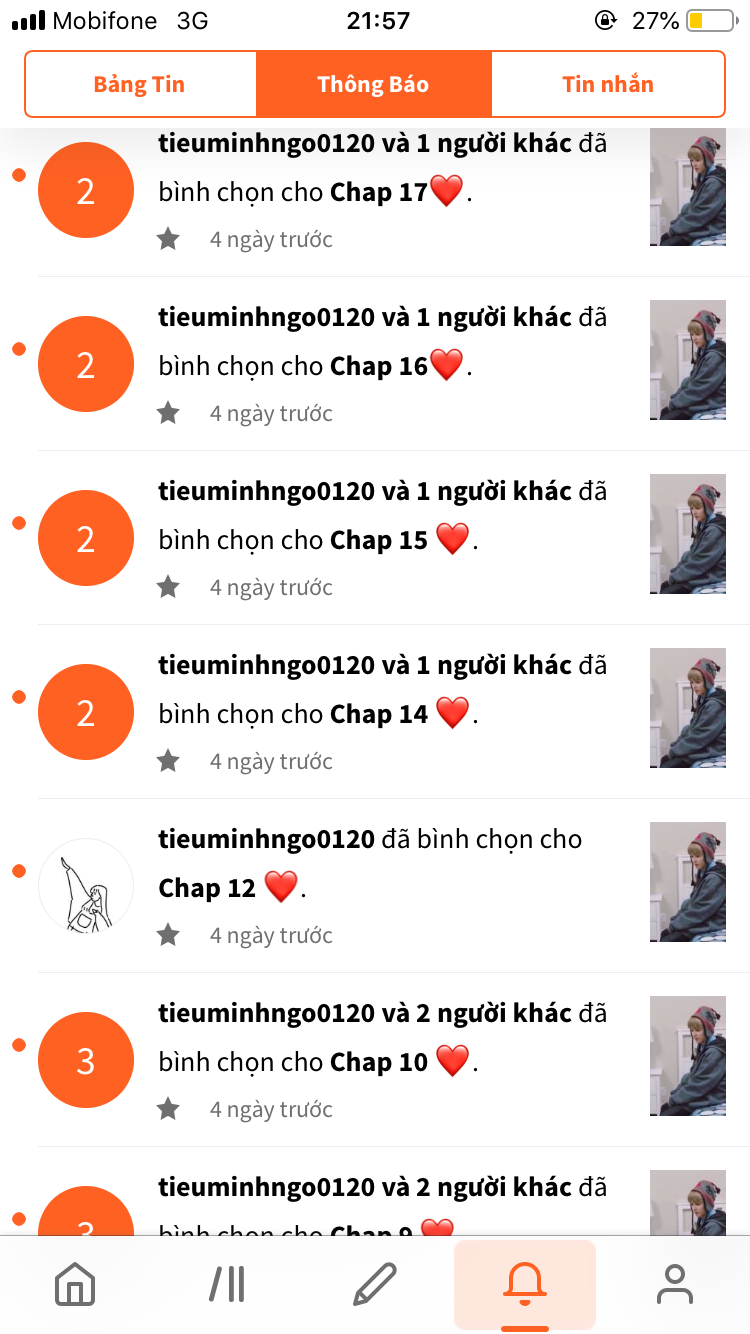Viewport: 750px width, 1334px height.
Task: Open your profile tab
Action: point(675,1284)
